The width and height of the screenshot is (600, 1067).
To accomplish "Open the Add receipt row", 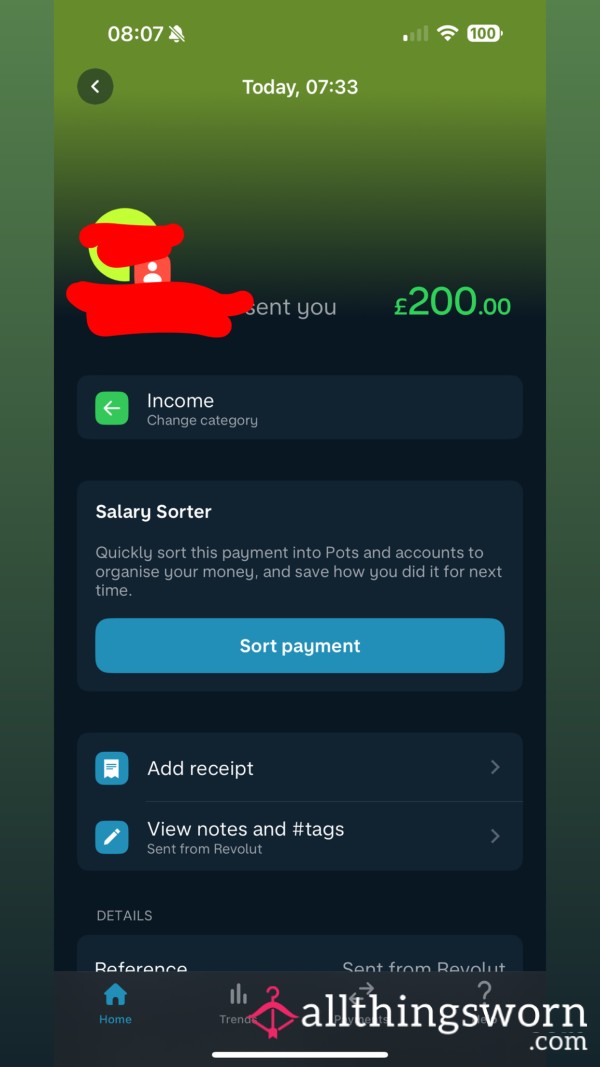I will click(299, 768).
